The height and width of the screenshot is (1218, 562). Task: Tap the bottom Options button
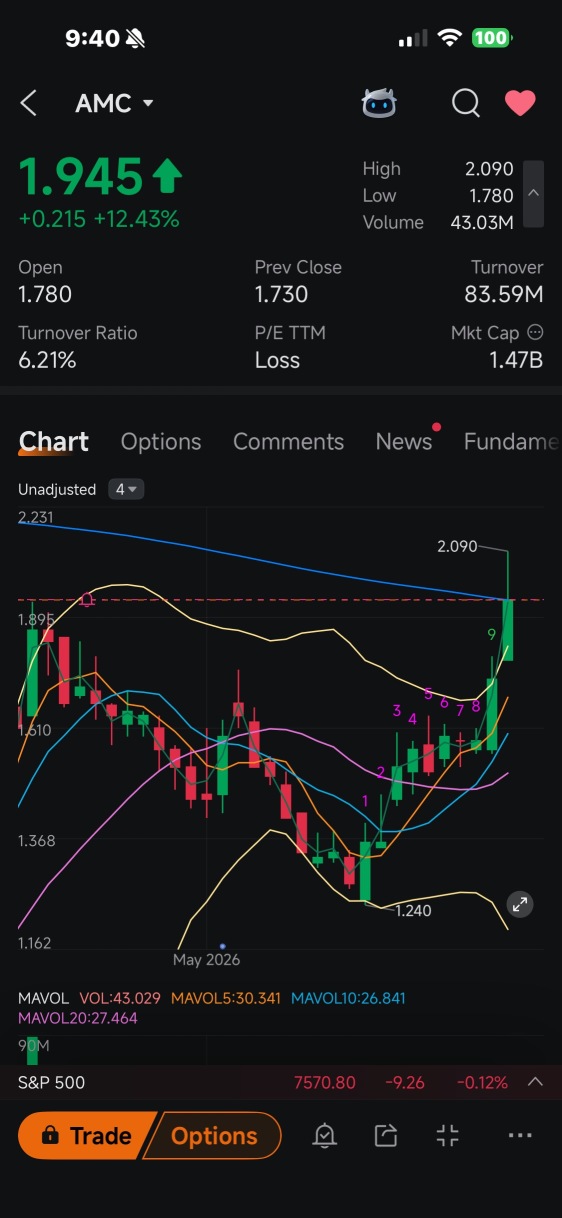[213, 1136]
